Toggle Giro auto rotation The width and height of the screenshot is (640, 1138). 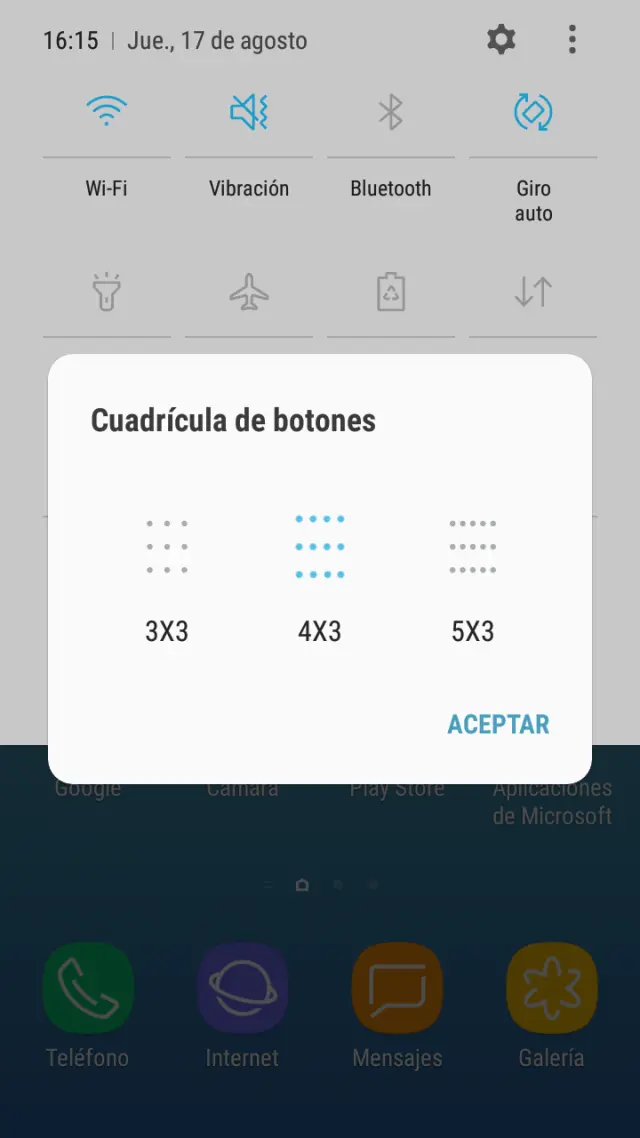click(533, 112)
